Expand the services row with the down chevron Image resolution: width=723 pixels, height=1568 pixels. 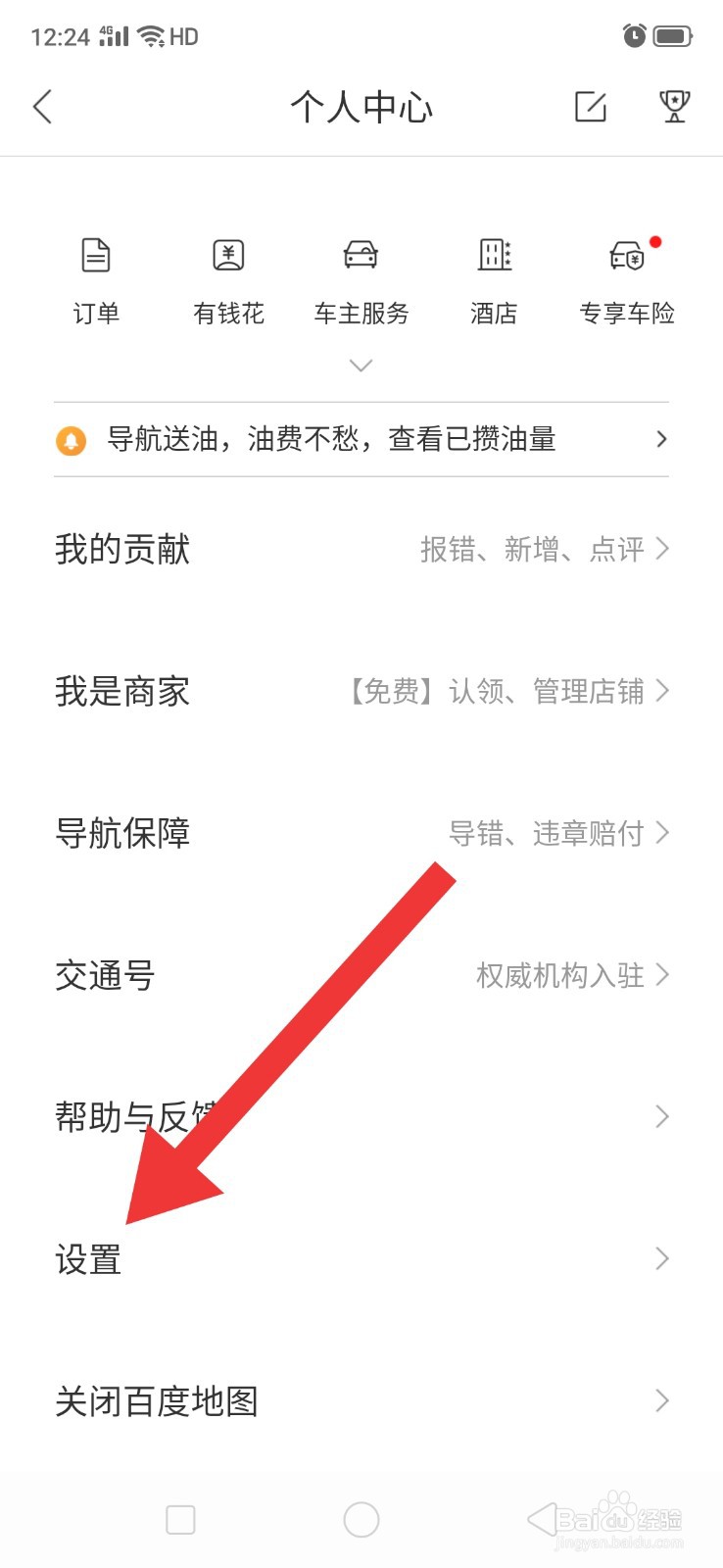point(361,365)
